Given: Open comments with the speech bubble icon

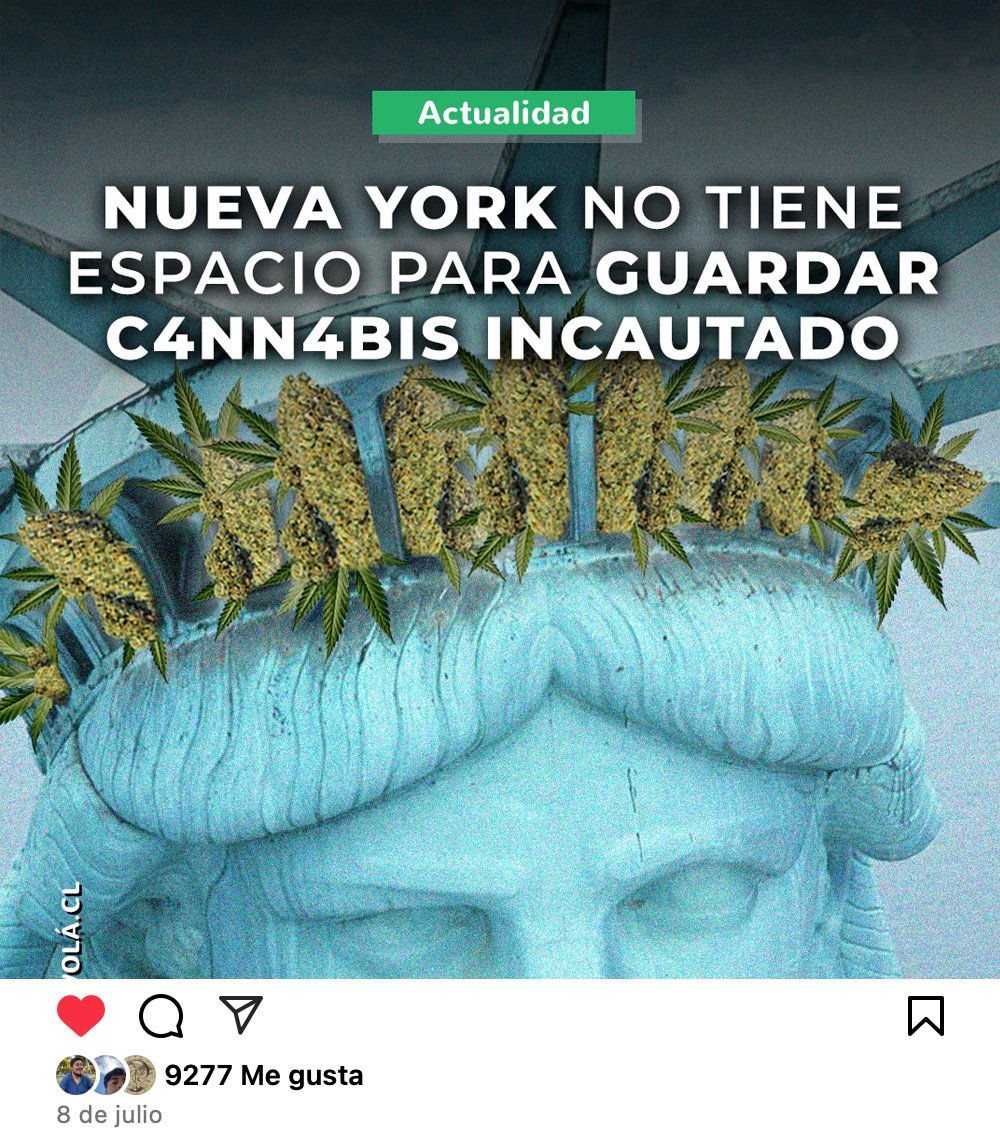Looking at the screenshot, I should (161, 1017).
